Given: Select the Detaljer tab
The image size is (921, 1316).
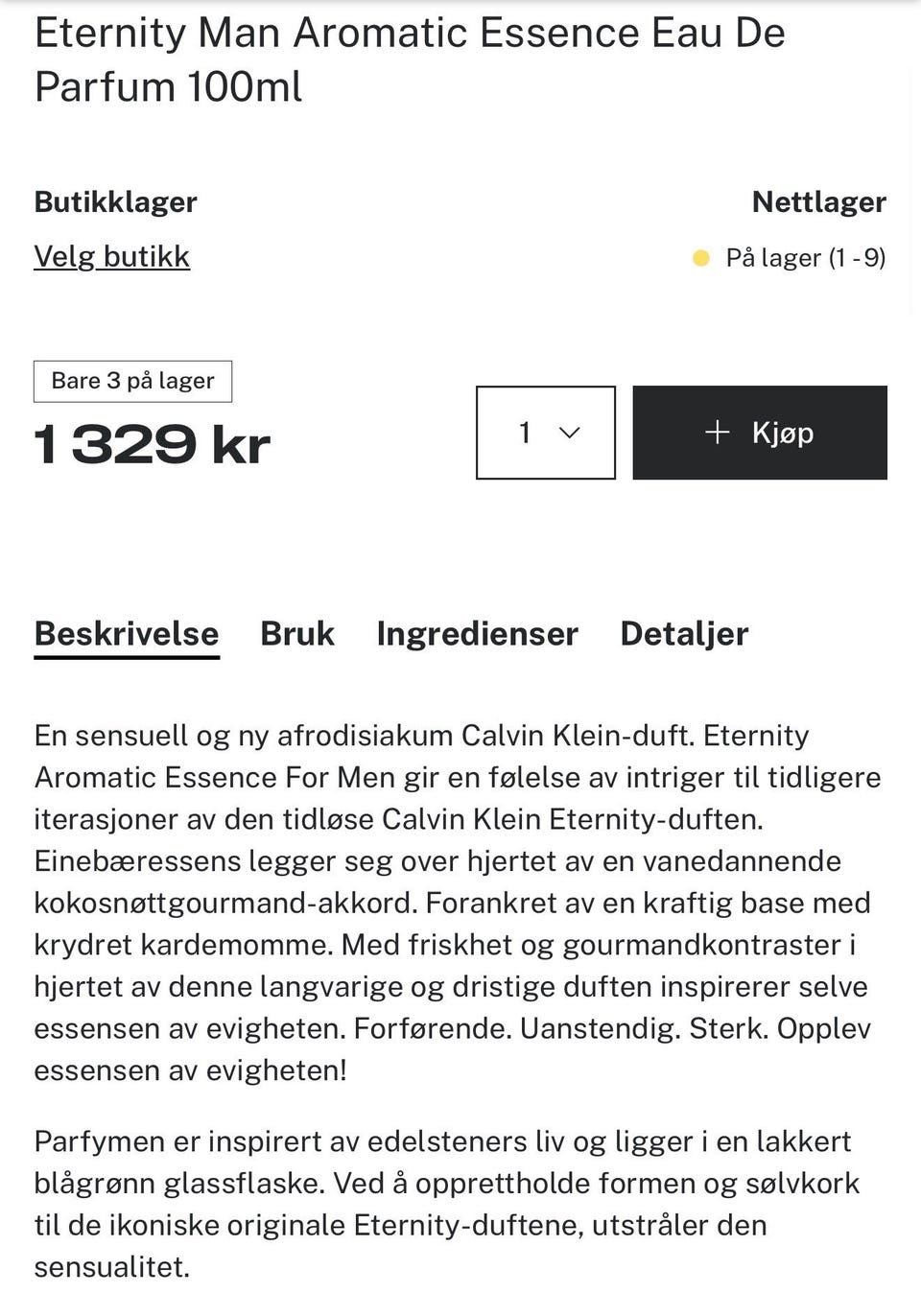Looking at the screenshot, I should point(684,633).
